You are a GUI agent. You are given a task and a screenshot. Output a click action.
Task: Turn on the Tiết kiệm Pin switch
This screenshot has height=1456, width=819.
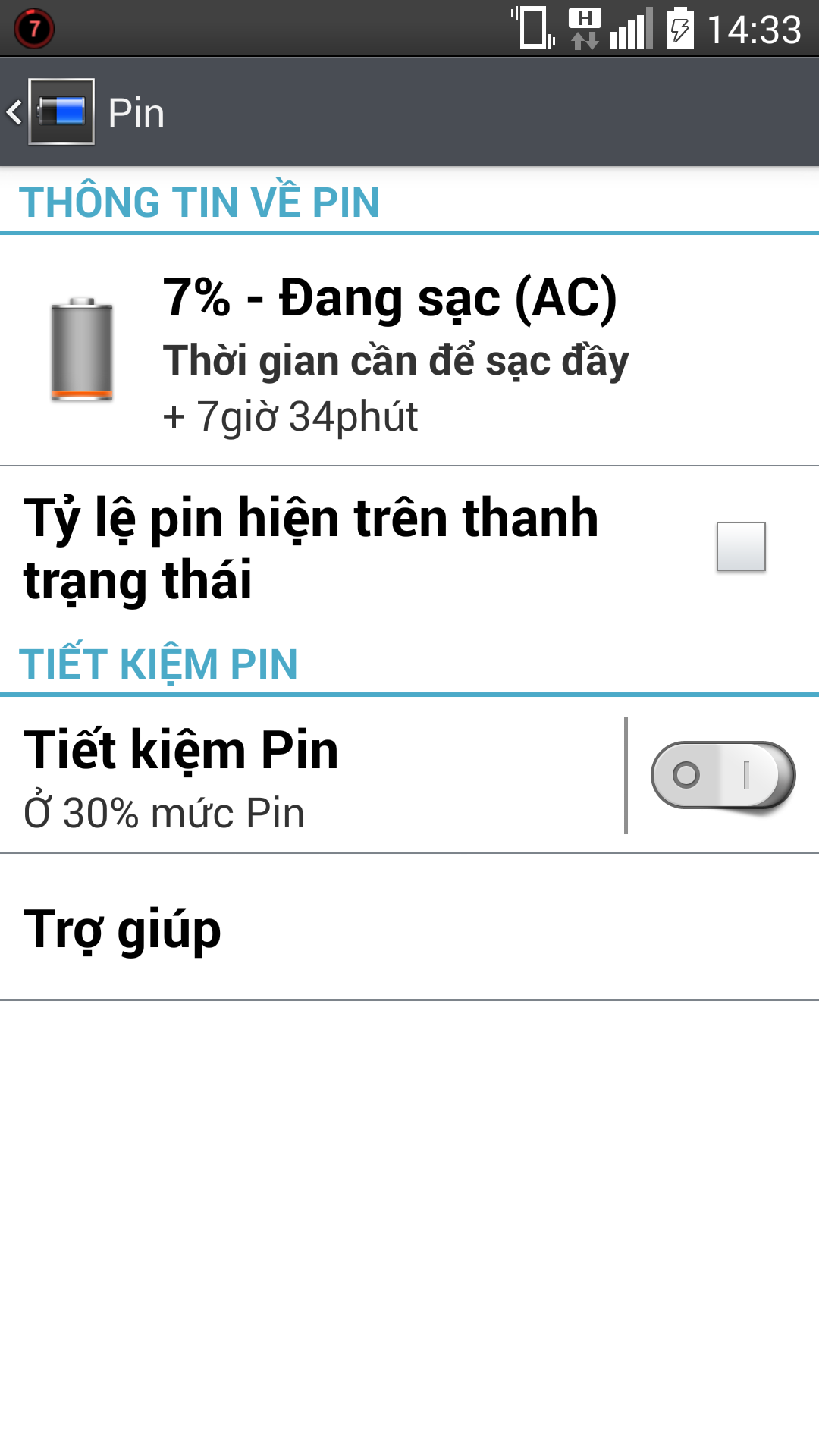pos(723,776)
